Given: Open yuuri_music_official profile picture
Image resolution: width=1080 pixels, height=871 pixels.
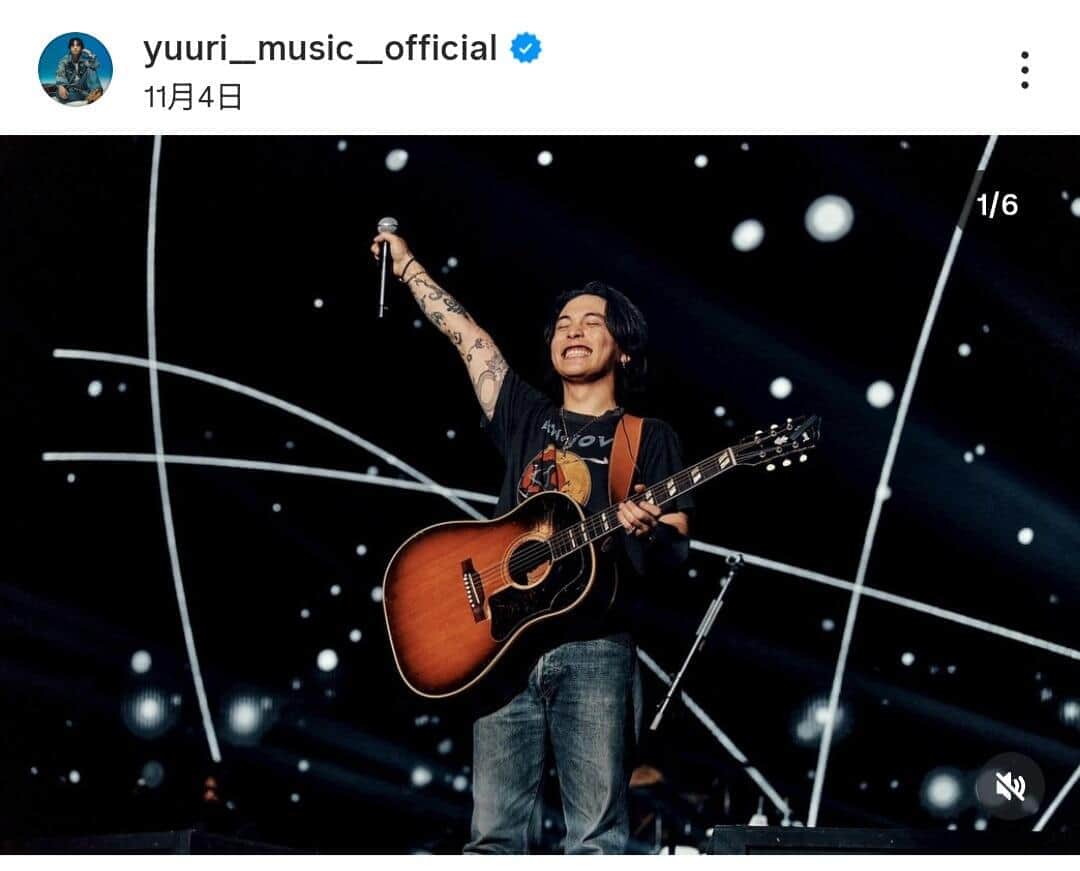Looking at the screenshot, I should coord(75,68).
